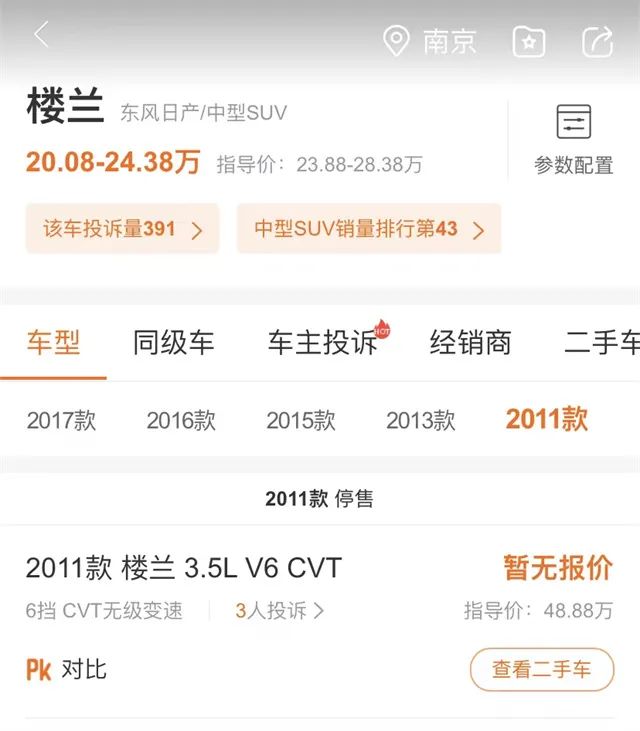The height and width of the screenshot is (731, 640).
Task: Select the 2016款 model year
Action: pyautogui.click(x=181, y=420)
